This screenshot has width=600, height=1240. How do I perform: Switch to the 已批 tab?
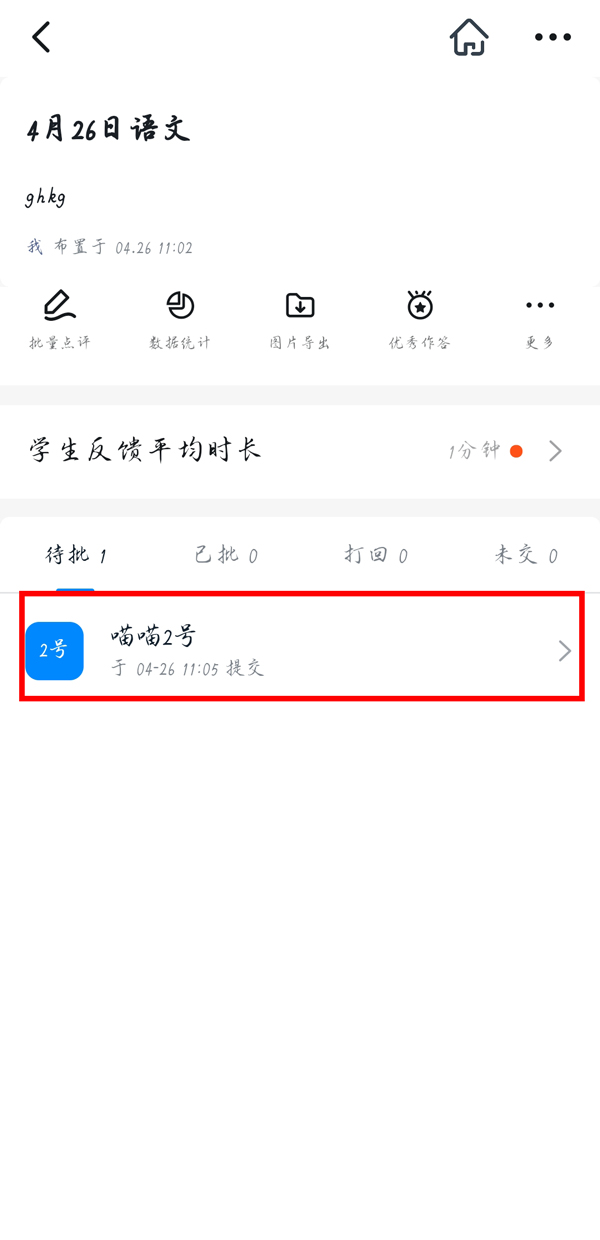pyautogui.click(x=226, y=555)
